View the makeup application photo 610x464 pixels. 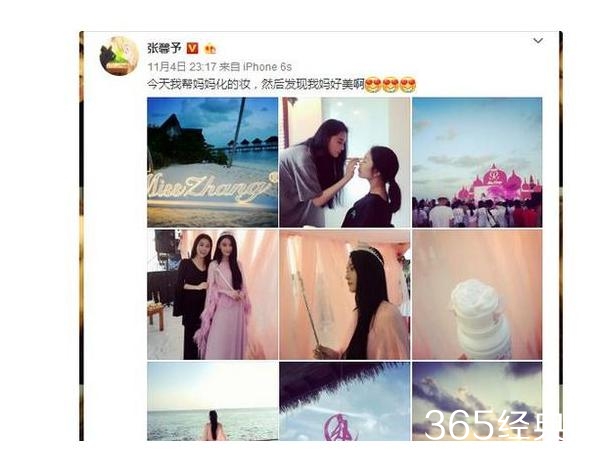click(345, 162)
